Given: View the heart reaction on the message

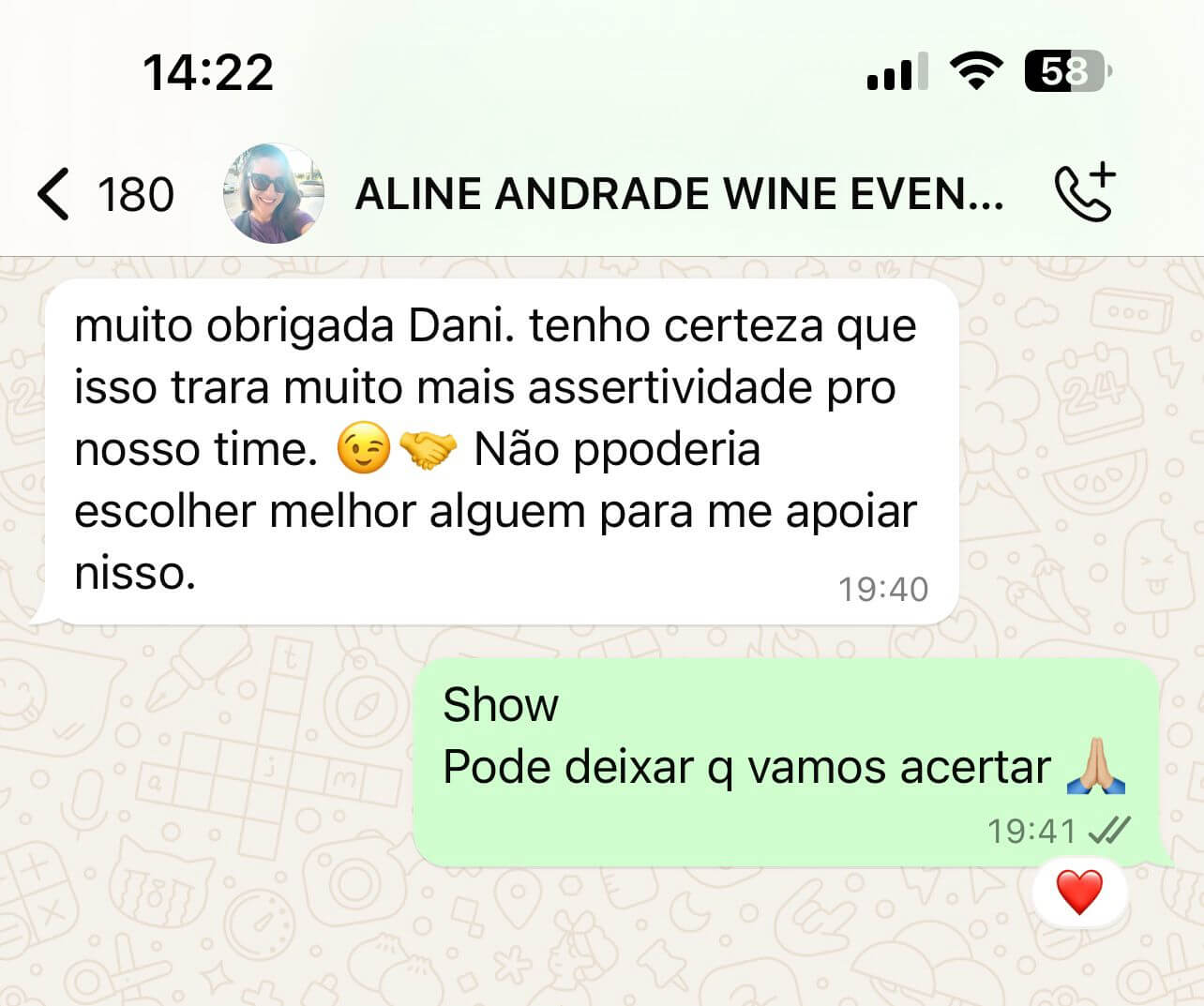Looking at the screenshot, I should [1079, 892].
